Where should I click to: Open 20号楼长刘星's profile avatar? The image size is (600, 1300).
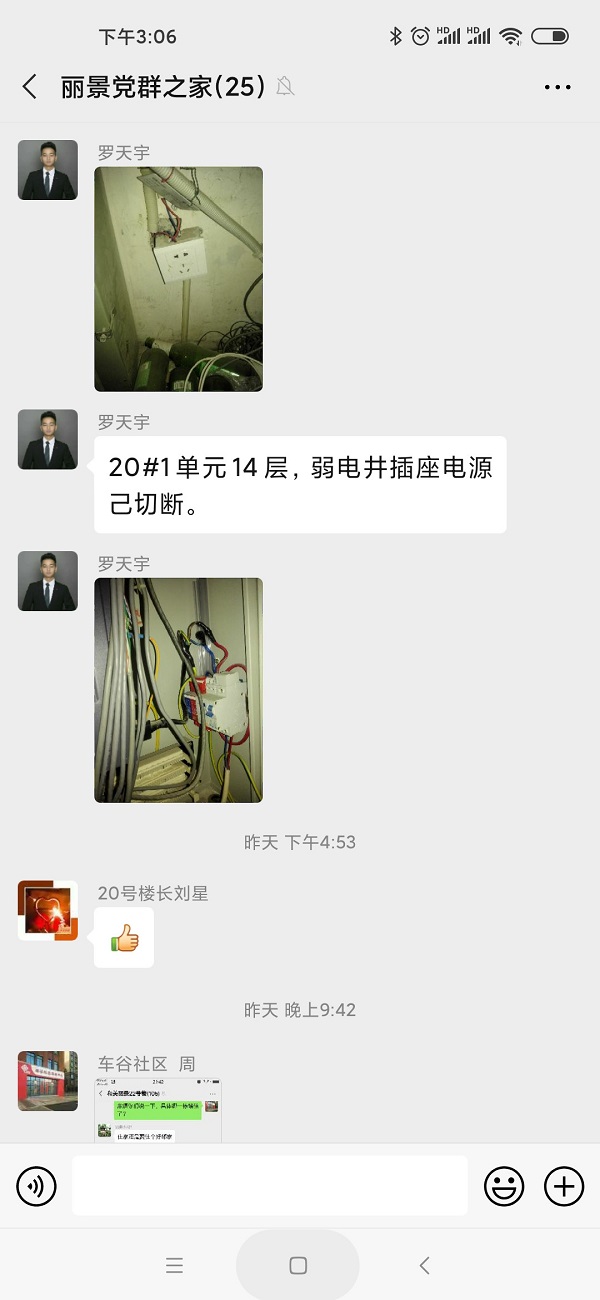(x=47, y=910)
